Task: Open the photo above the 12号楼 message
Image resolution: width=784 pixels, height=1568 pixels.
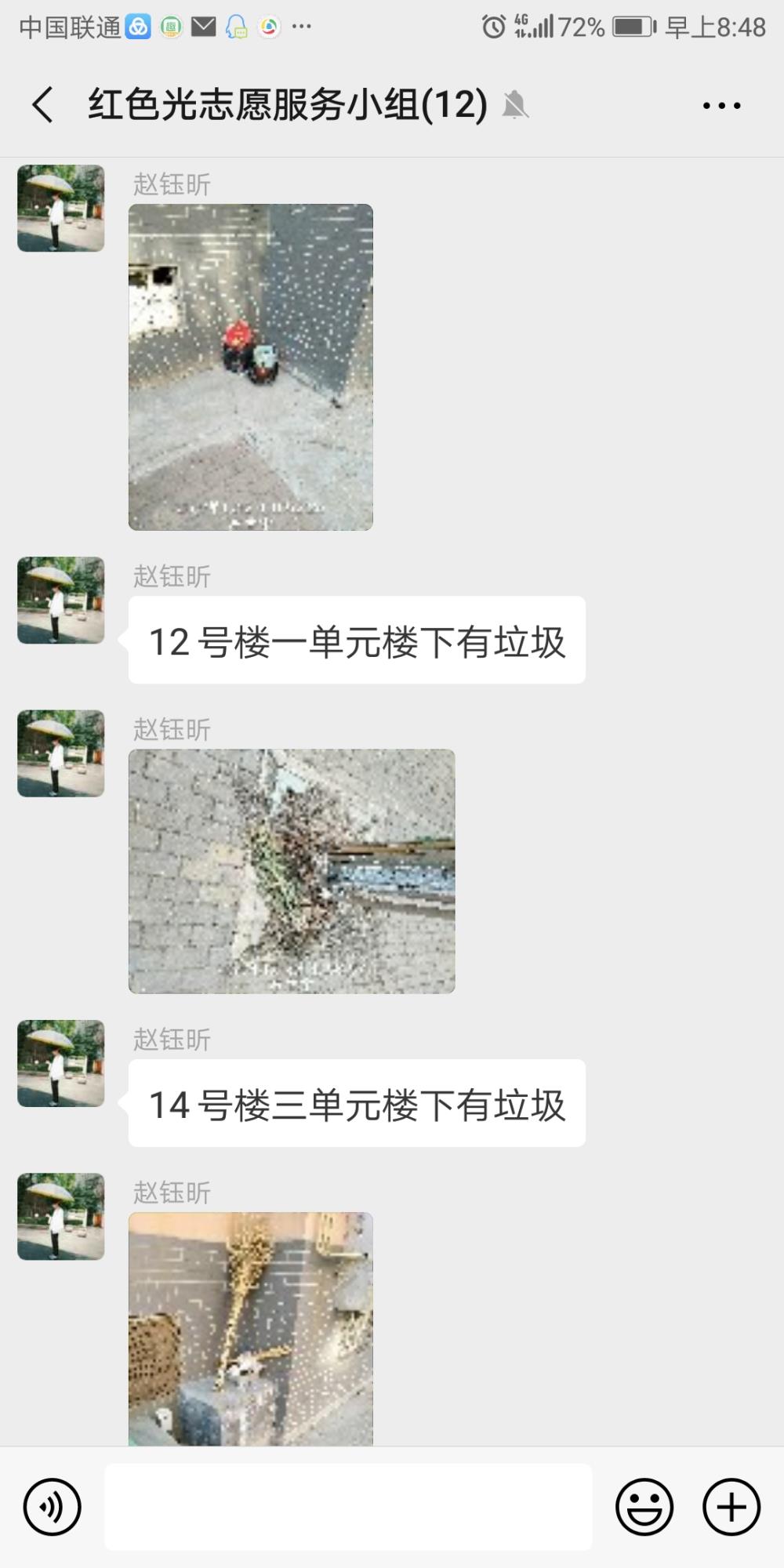Action: coord(251,367)
